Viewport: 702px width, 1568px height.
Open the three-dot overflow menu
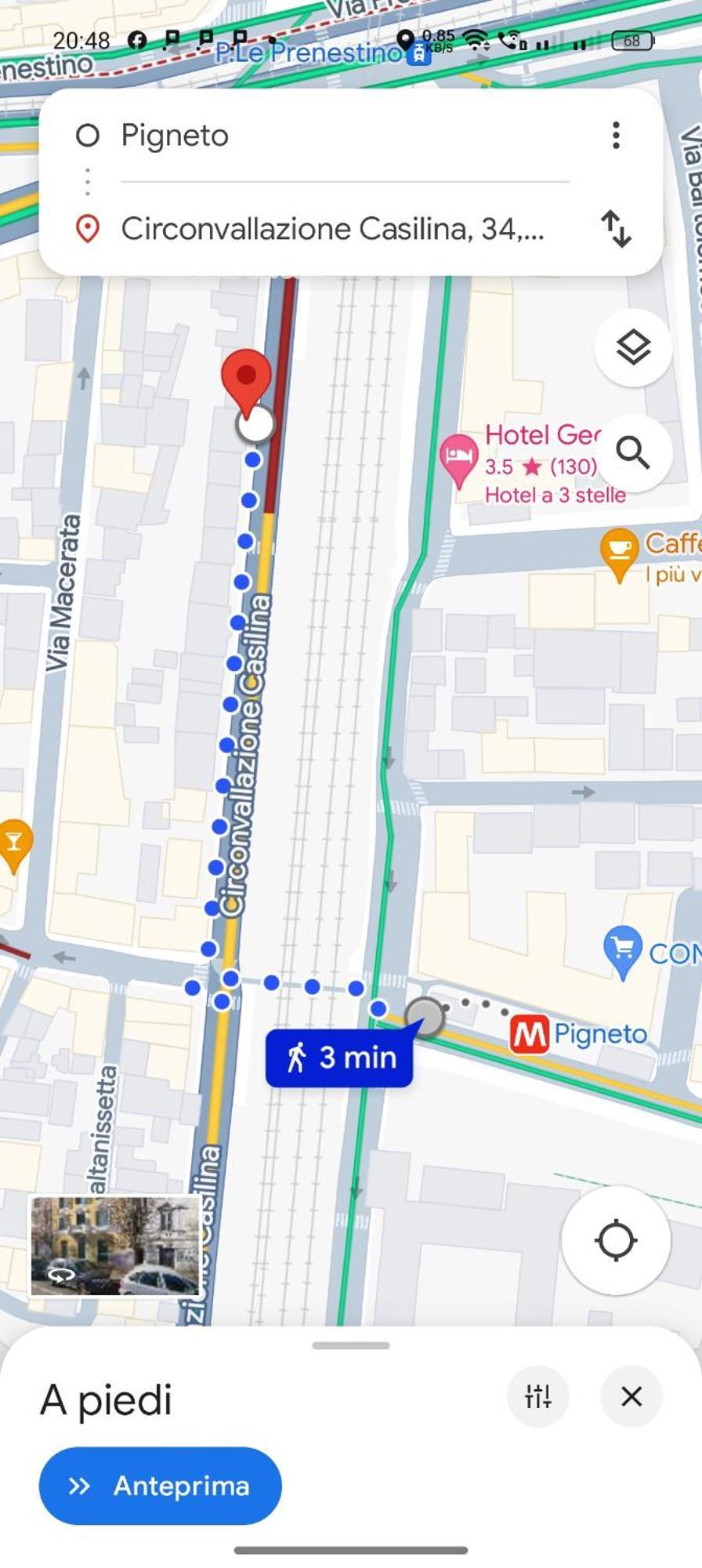[x=616, y=136]
